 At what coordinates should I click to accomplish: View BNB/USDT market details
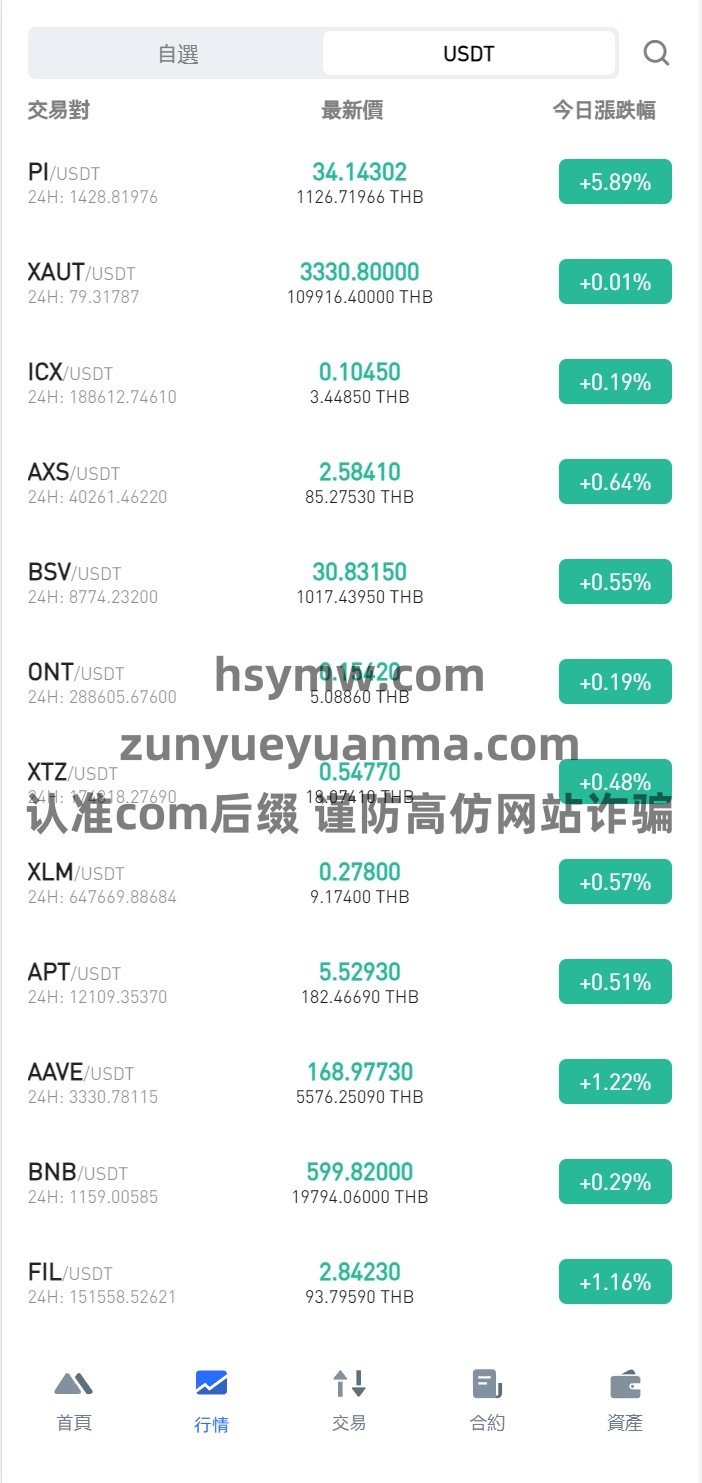[x=350, y=1182]
